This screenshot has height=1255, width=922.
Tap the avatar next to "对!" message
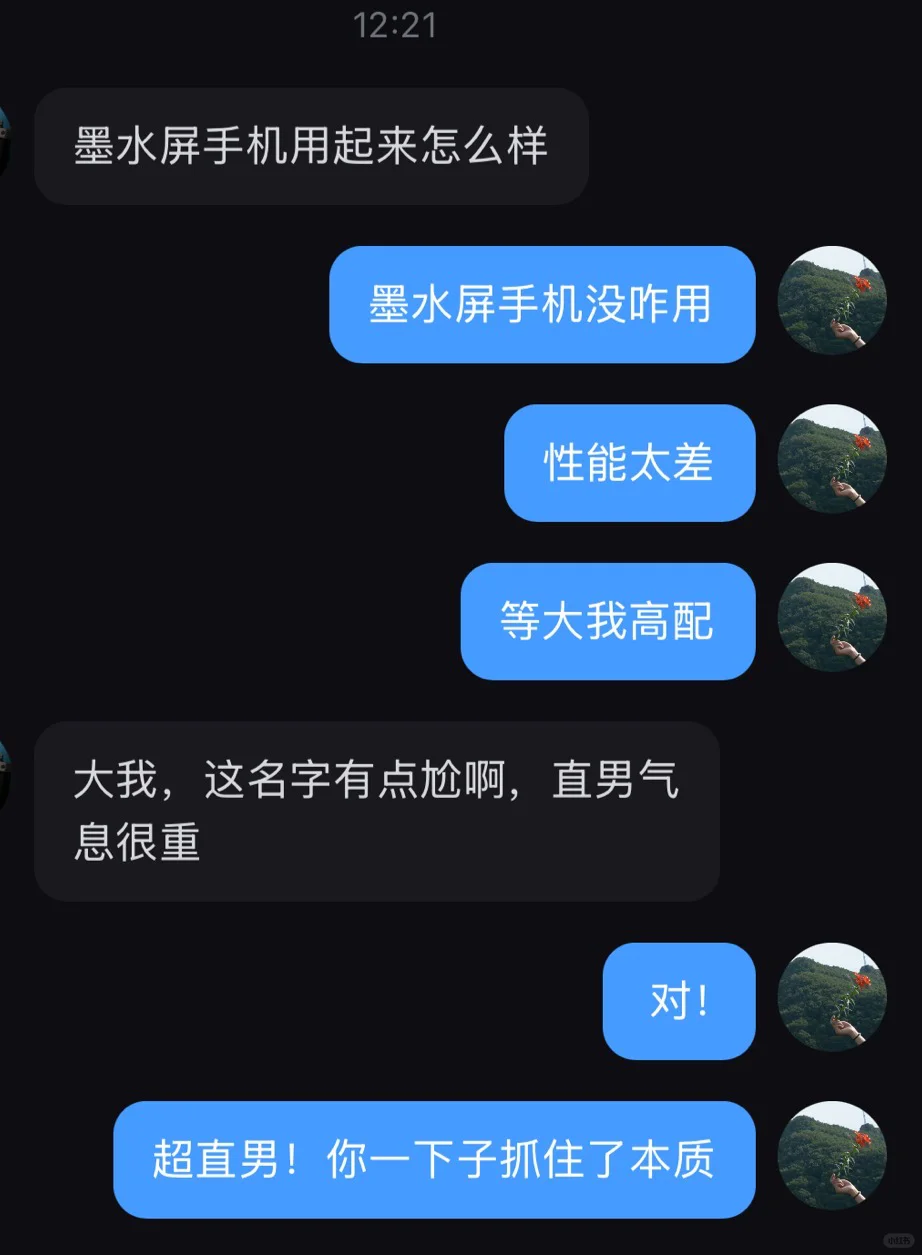coord(832,997)
